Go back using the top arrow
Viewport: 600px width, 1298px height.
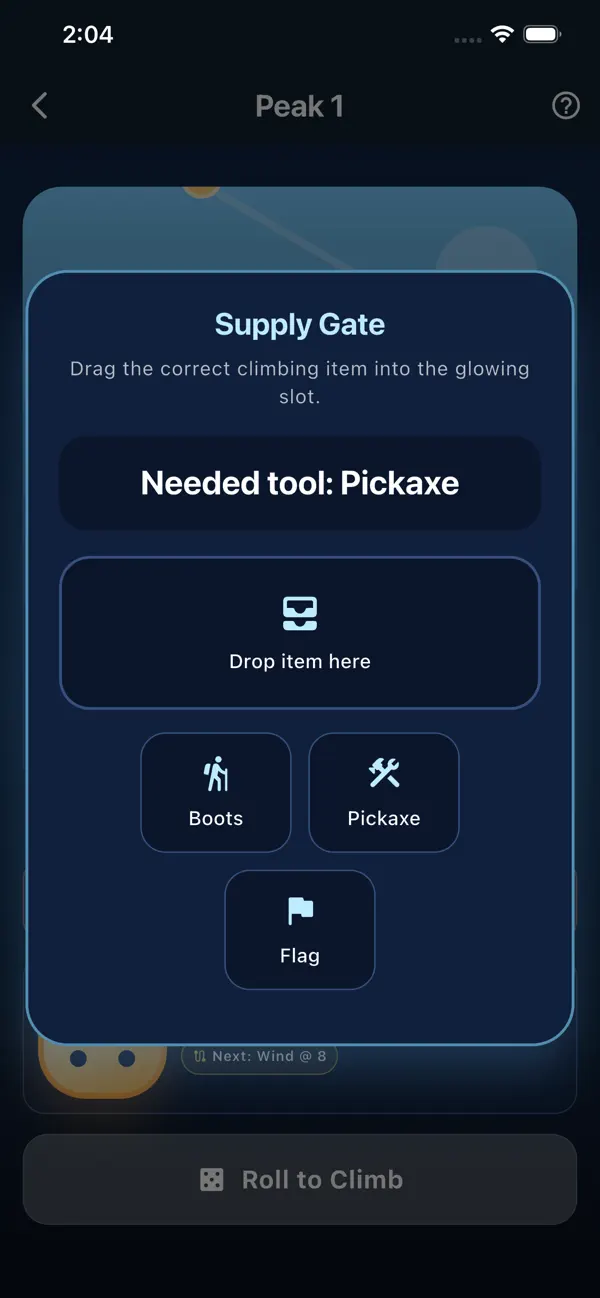40,106
